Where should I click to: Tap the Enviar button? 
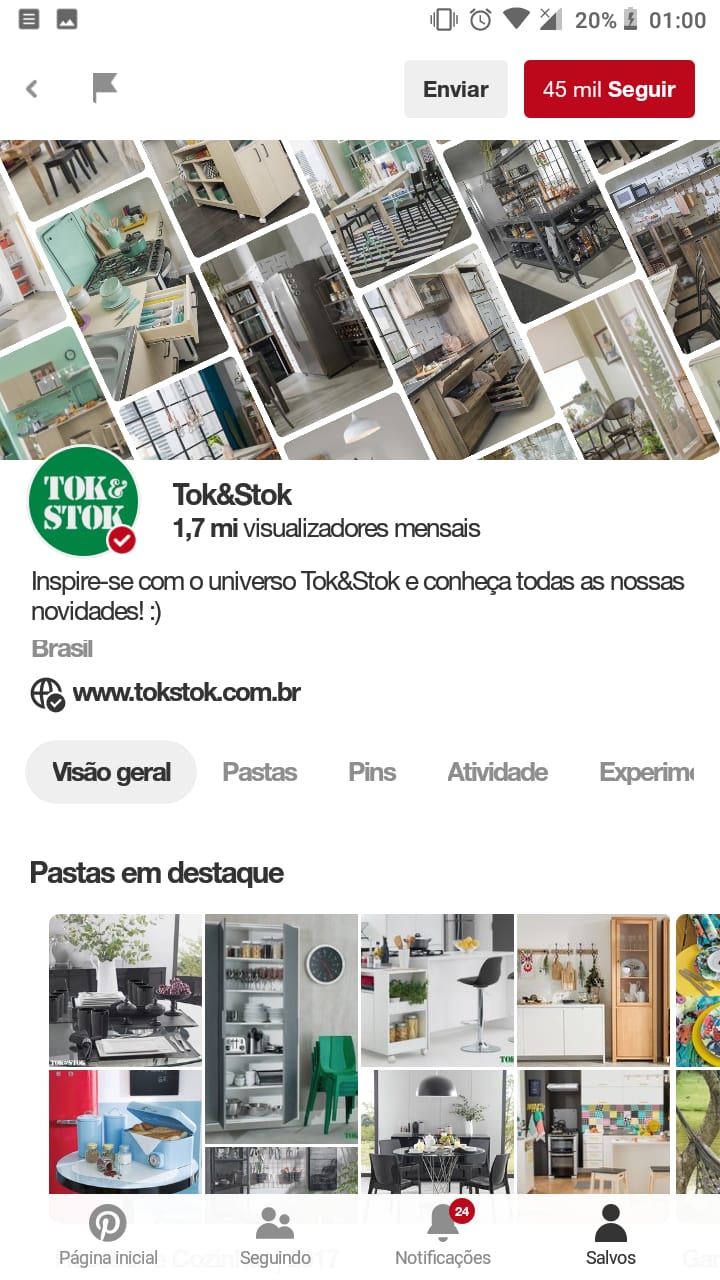click(x=456, y=89)
